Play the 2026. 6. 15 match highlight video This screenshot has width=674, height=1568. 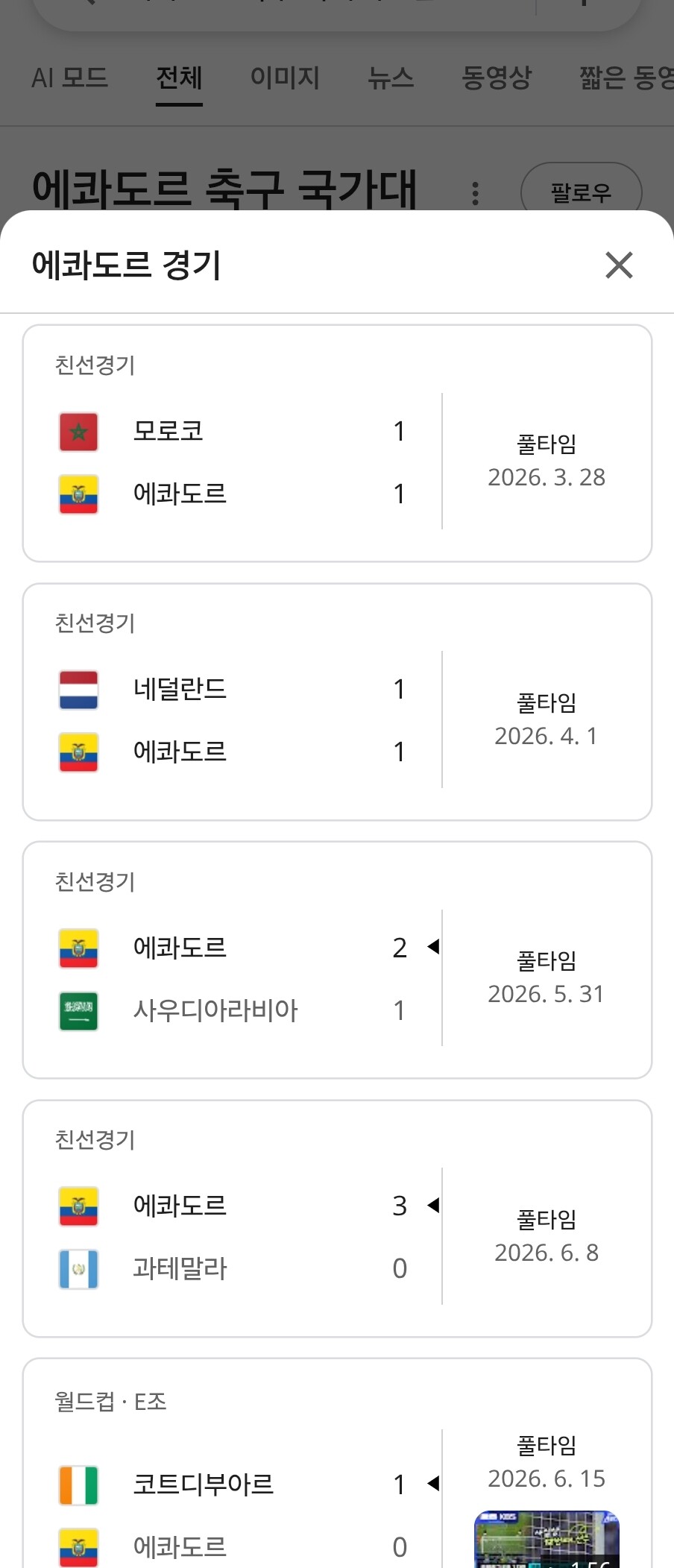click(547, 1539)
